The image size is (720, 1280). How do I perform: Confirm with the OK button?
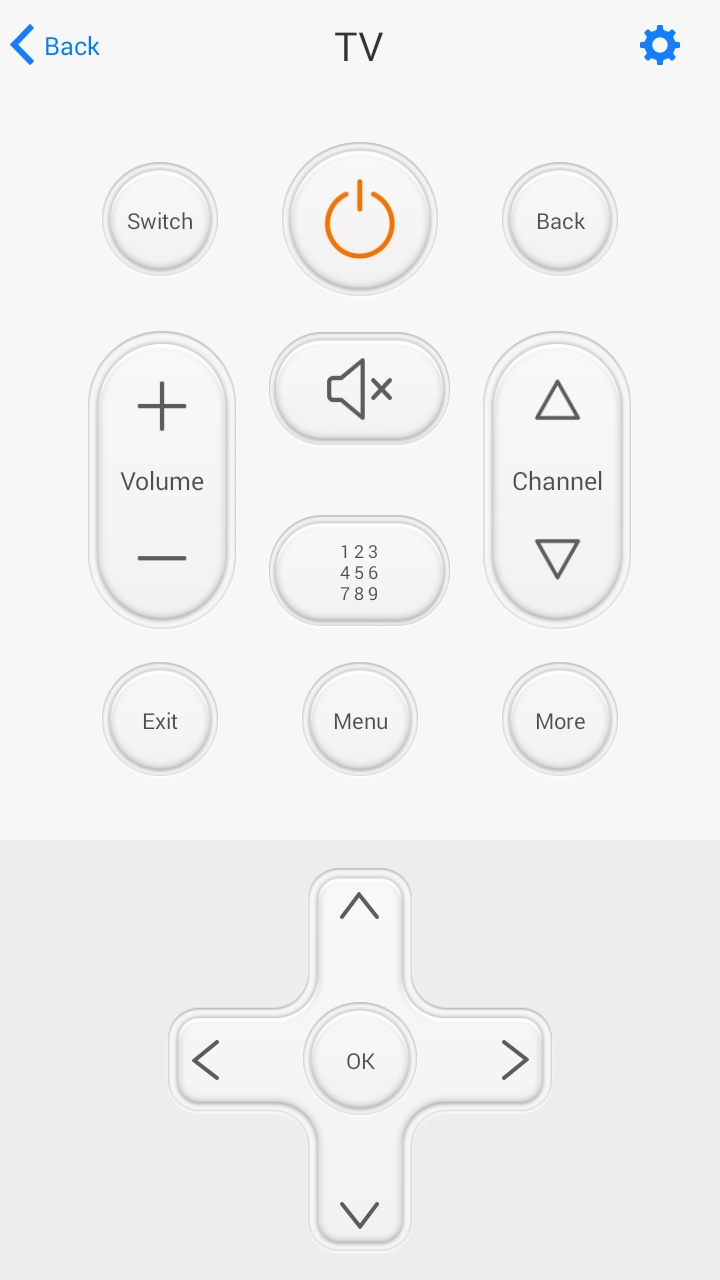coord(360,1060)
